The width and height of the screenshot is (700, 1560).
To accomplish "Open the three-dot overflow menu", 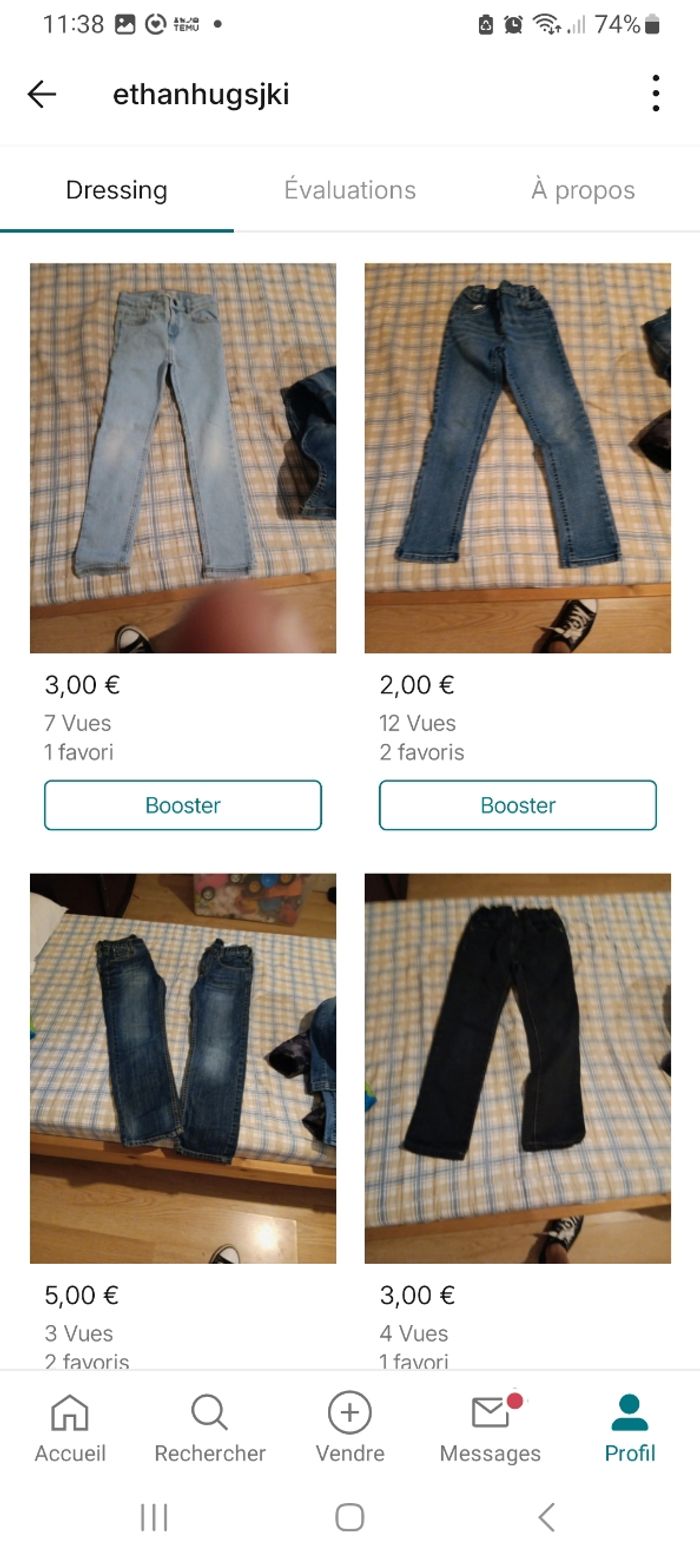I will click(x=655, y=94).
